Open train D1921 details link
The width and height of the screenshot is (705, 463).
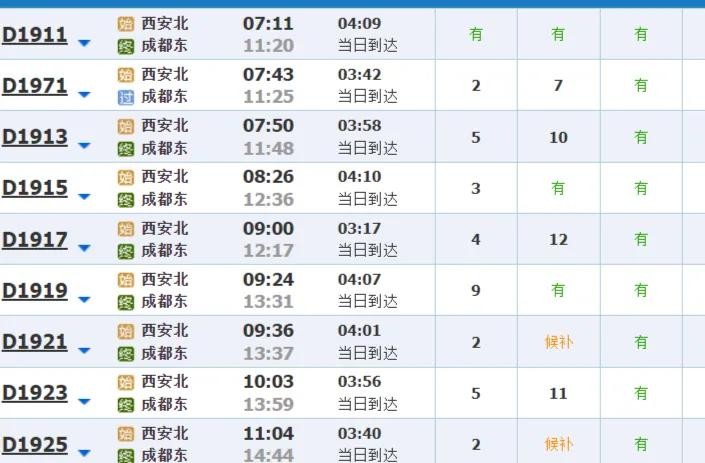click(35, 342)
